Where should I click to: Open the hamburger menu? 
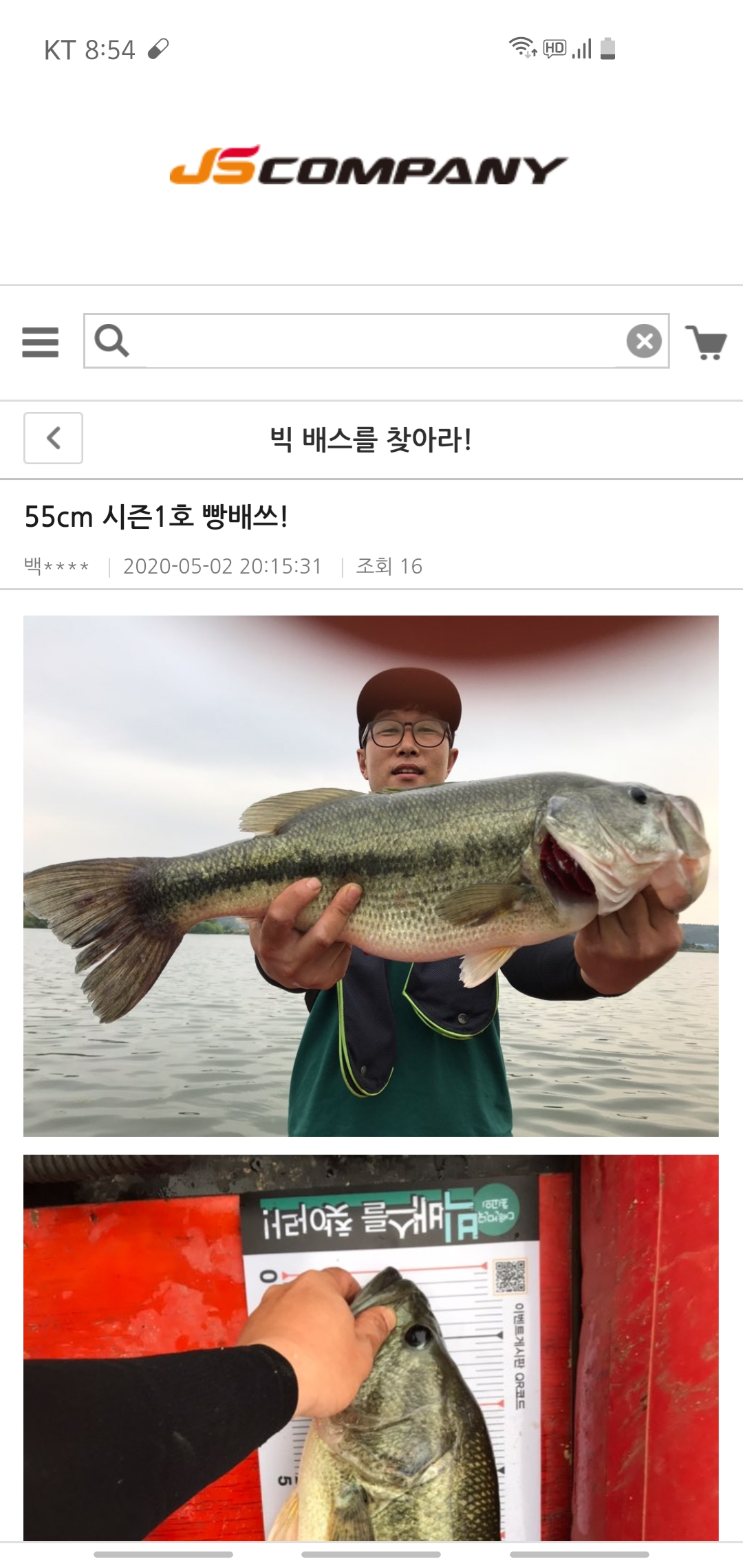click(x=40, y=342)
